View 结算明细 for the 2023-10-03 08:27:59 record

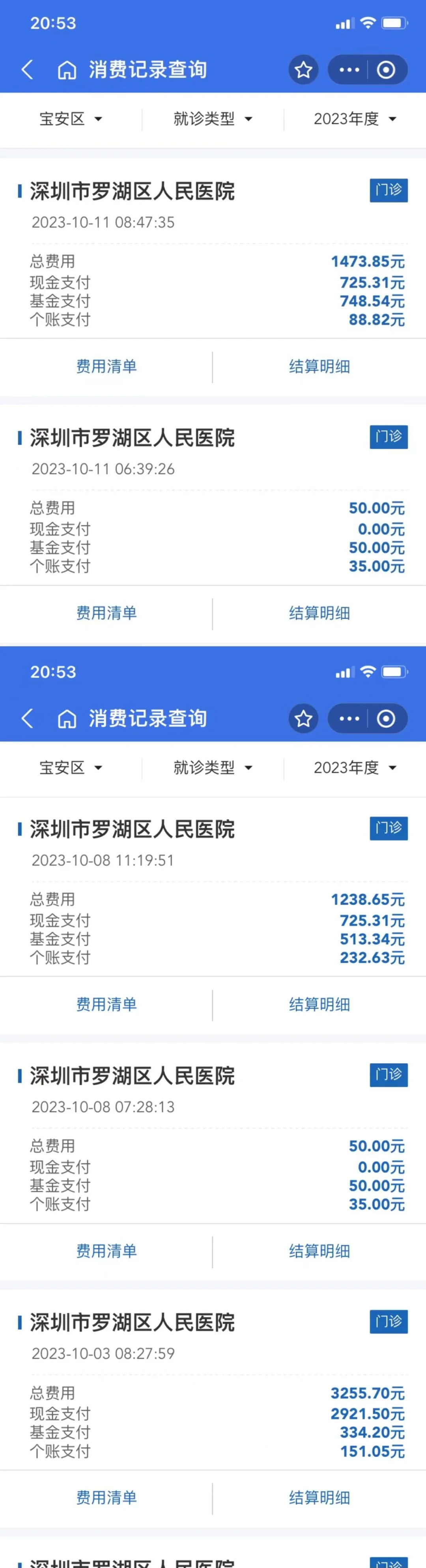pos(319,1497)
